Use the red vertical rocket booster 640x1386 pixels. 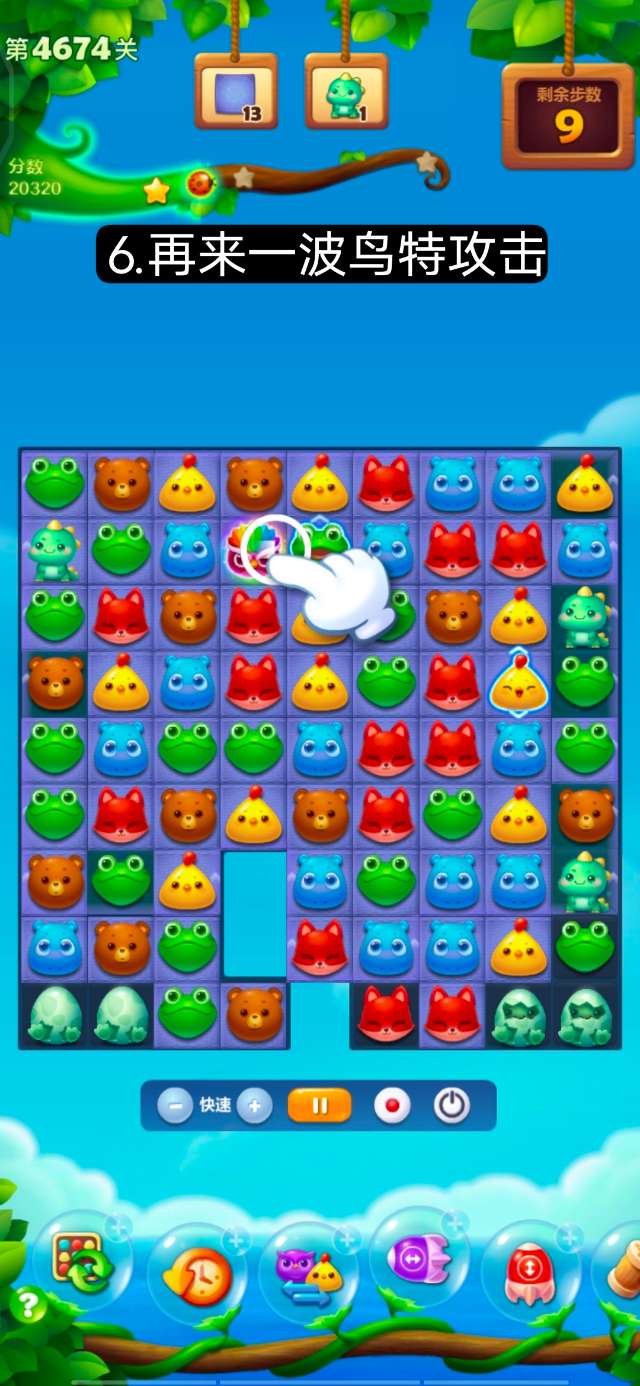pyautogui.click(x=529, y=1271)
